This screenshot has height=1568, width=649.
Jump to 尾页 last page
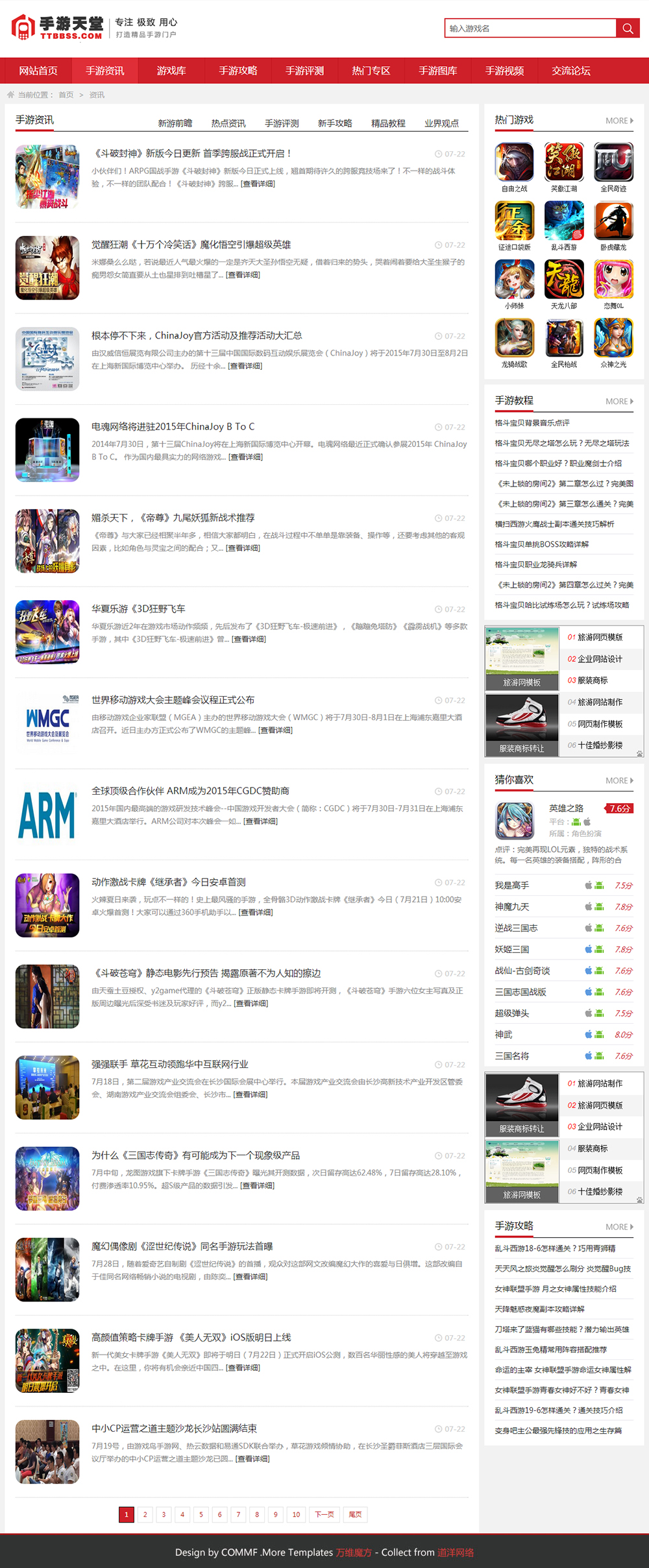pyautogui.click(x=355, y=1514)
